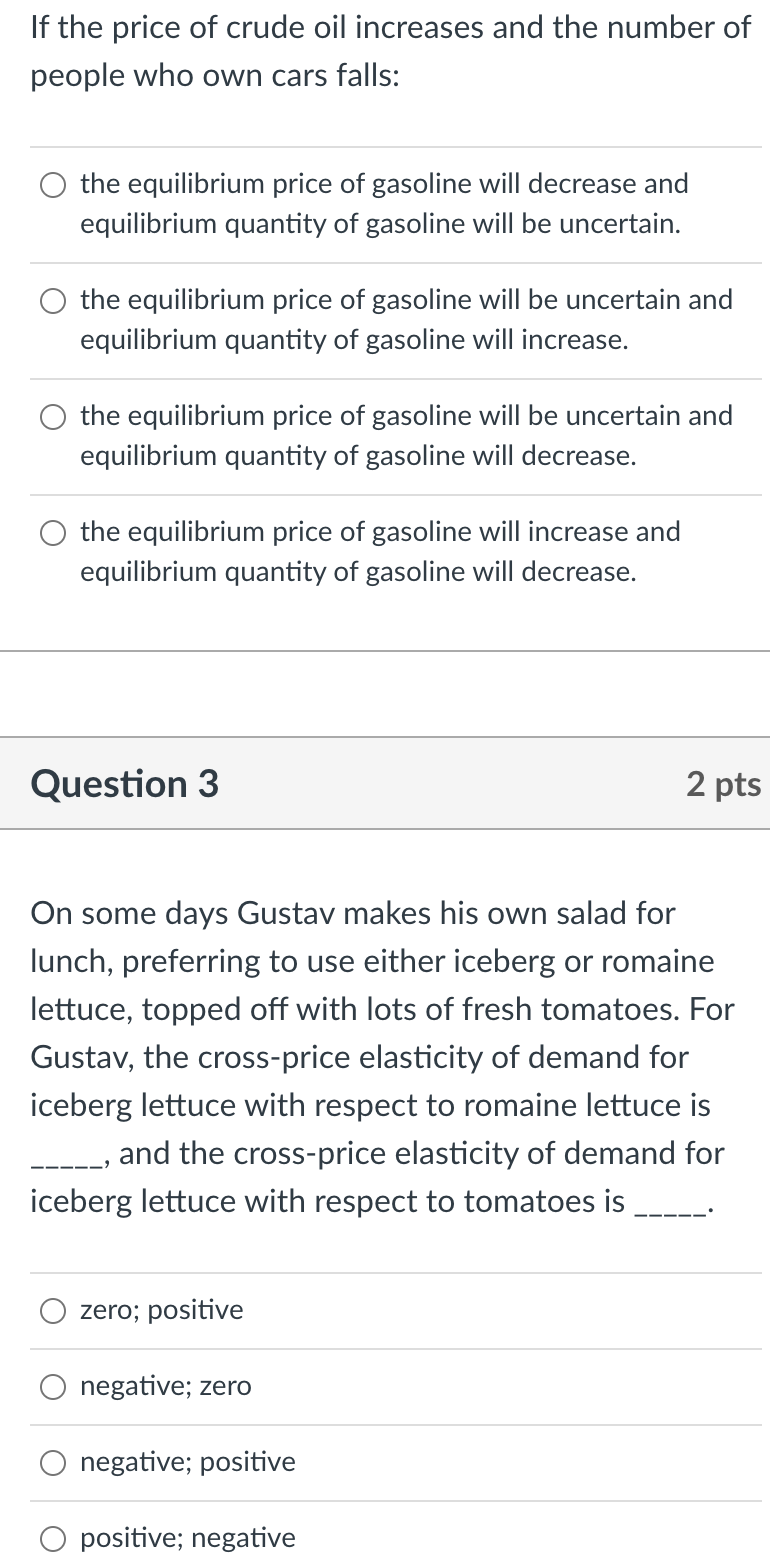Select the 'zero; positive' answer
Screen dimensions: 770x1560
point(54,1311)
